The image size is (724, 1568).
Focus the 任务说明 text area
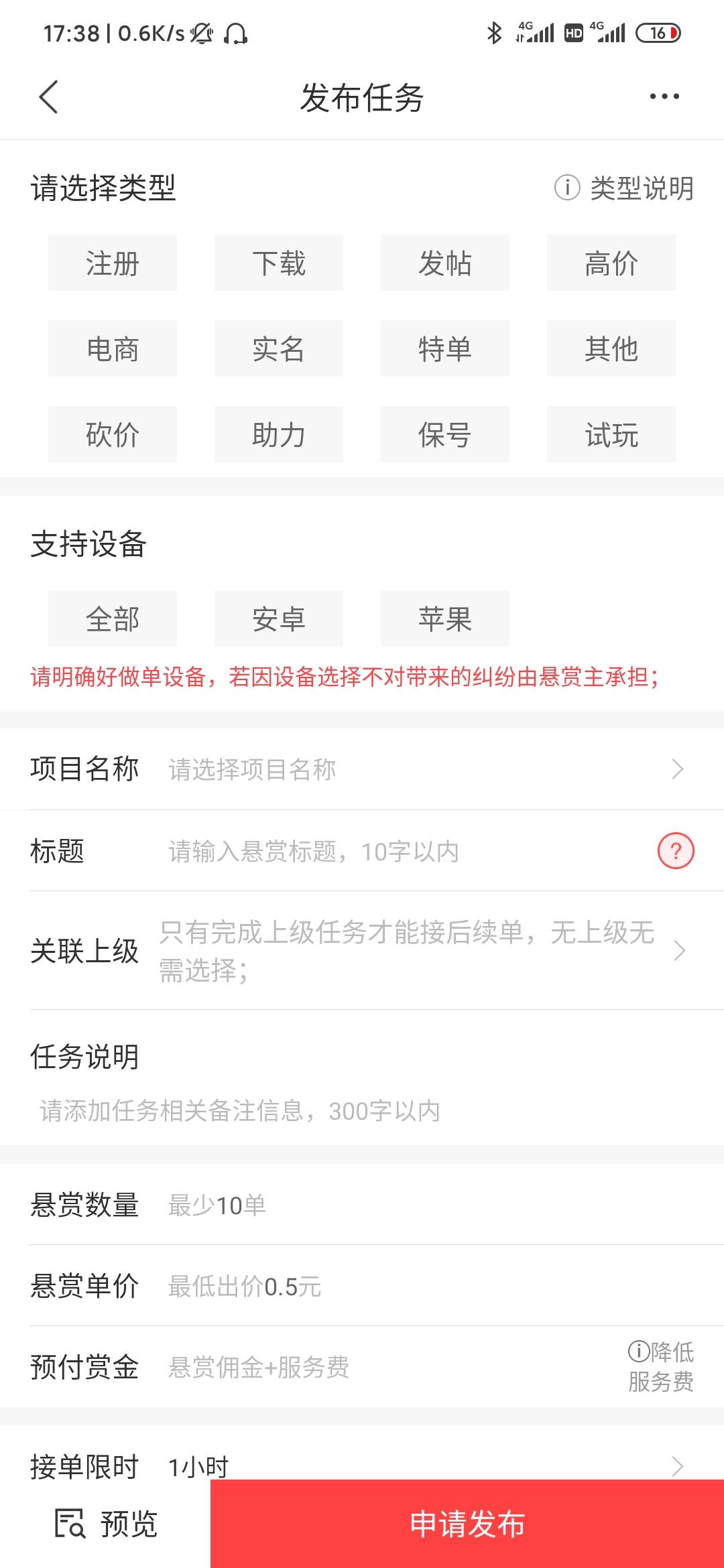(362, 1111)
